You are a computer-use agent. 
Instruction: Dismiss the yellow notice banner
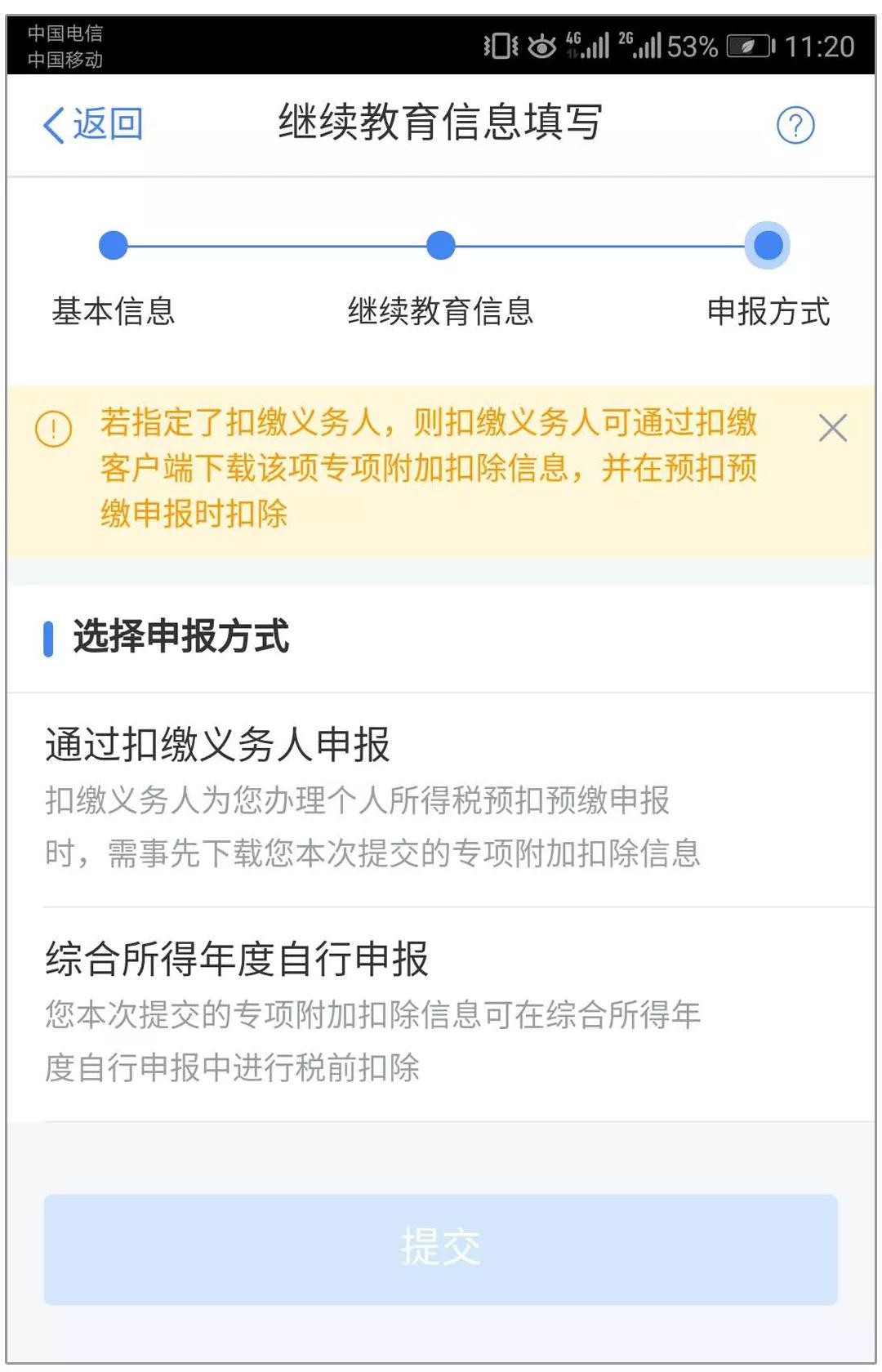832,428
